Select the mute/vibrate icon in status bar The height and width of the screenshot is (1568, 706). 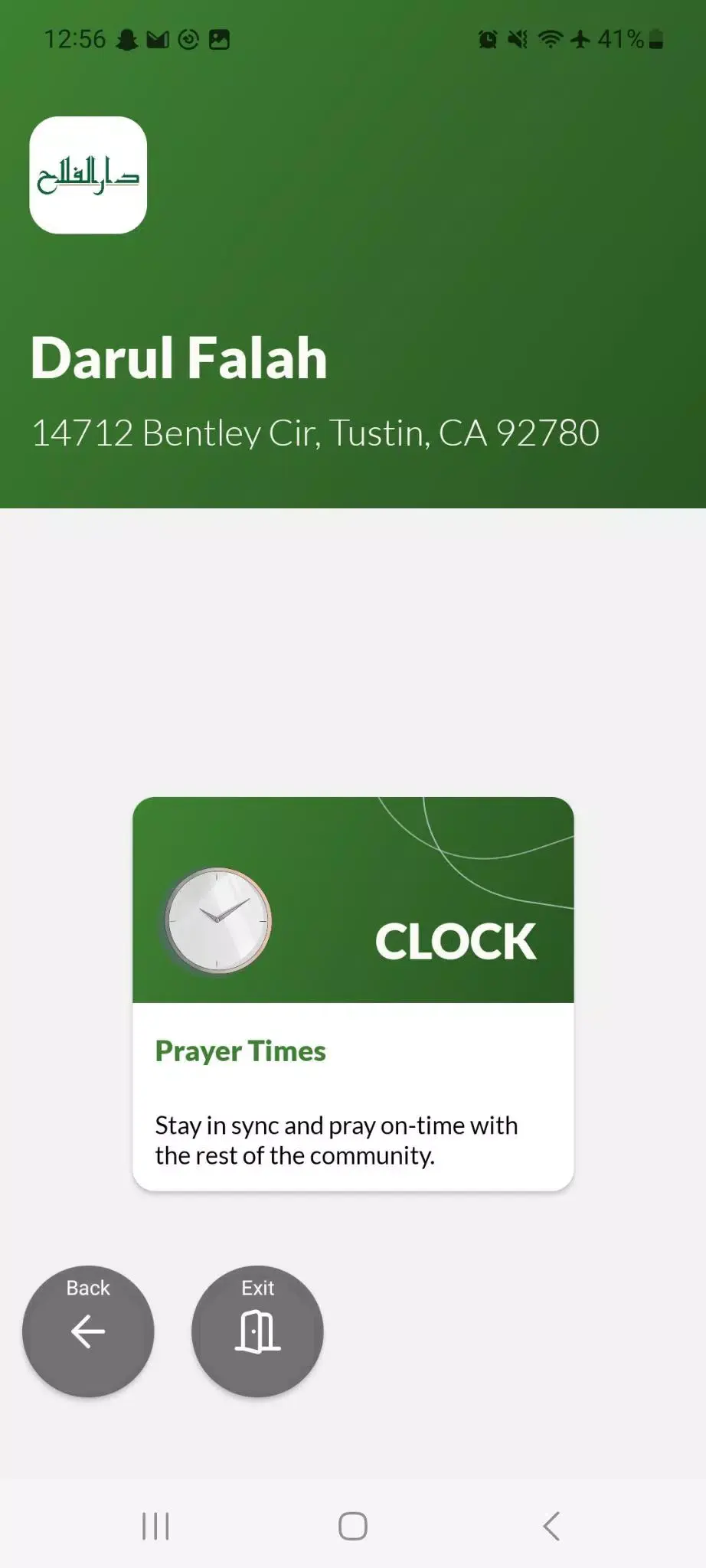click(517, 38)
